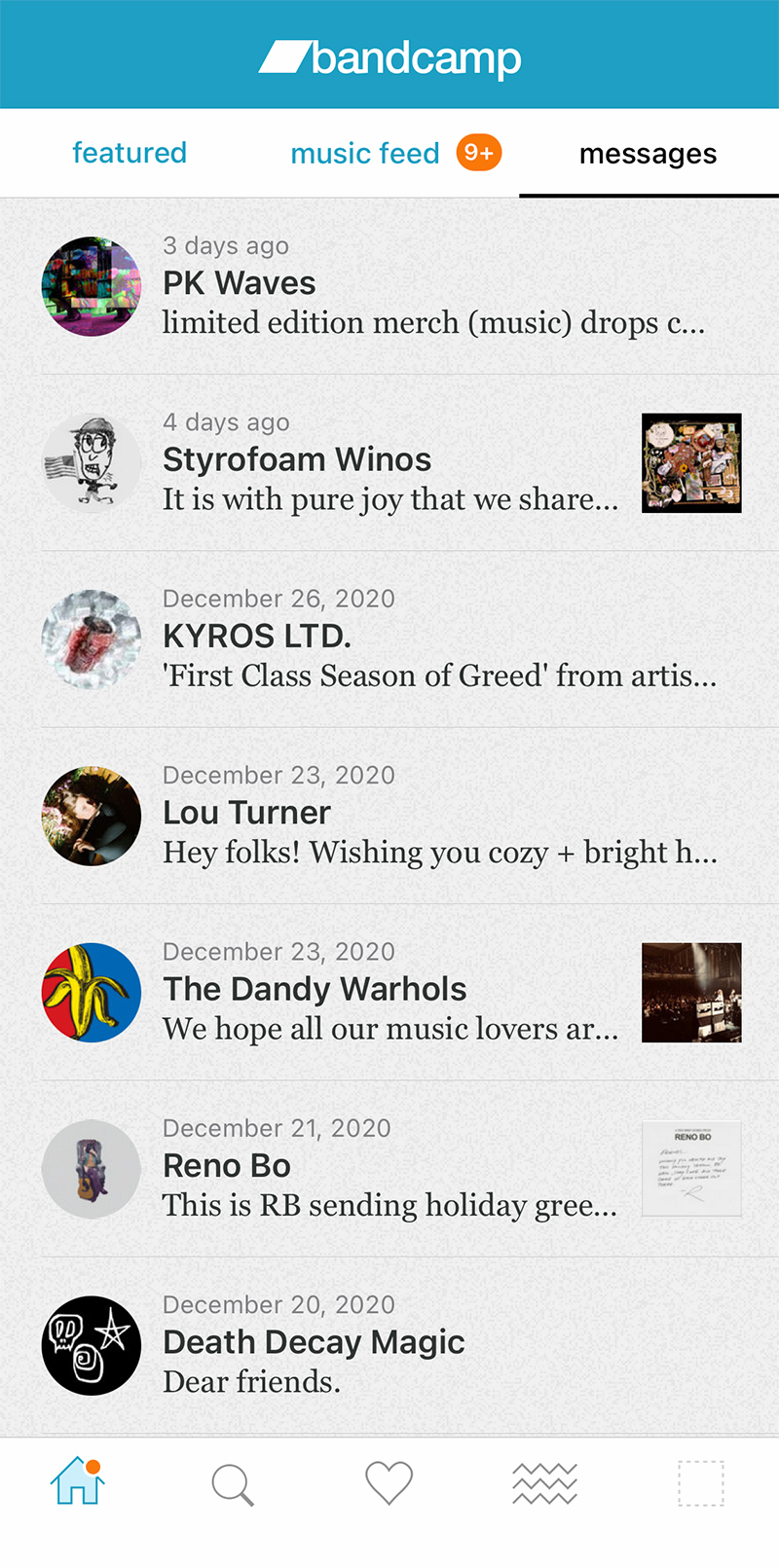779x1568 pixels.
Task: Open the Styrofoam Winos message
Action: 389,462
